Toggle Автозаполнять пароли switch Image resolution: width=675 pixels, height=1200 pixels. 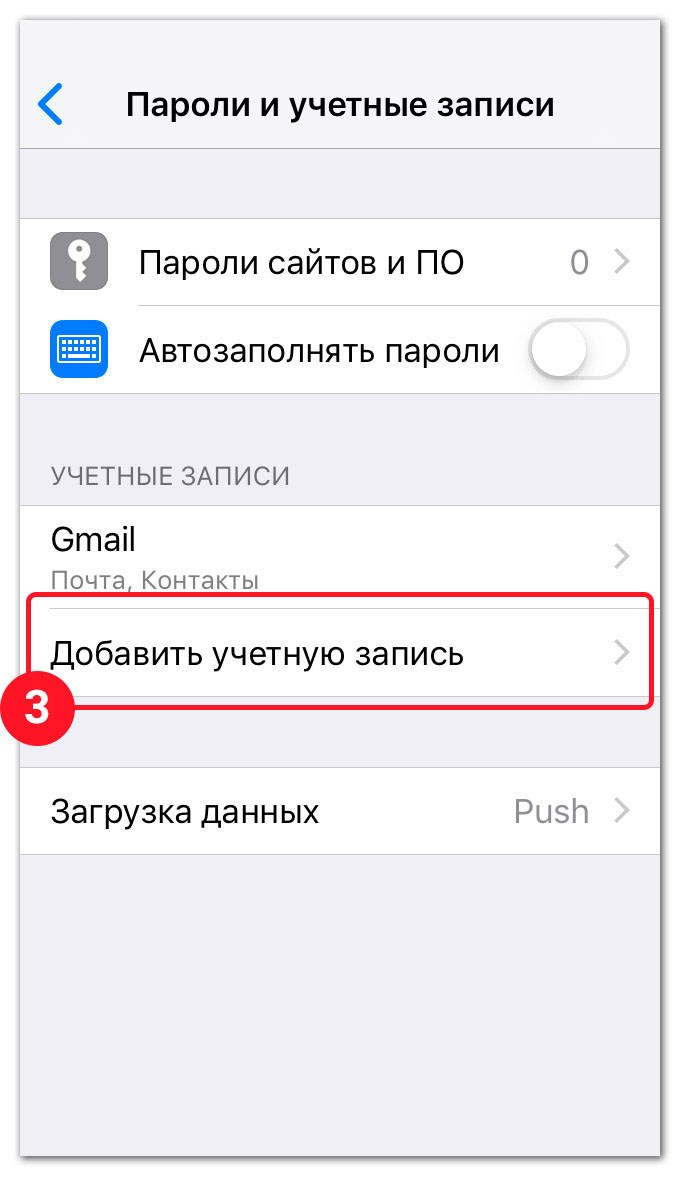577,351
